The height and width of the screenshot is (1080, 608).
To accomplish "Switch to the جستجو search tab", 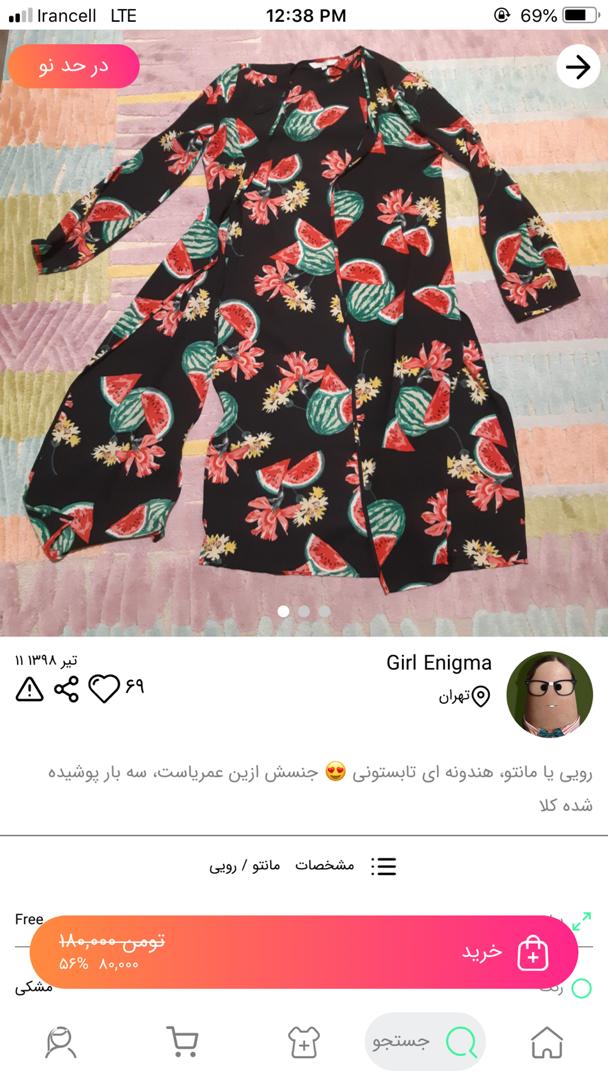I will (x=425, y=1042).
